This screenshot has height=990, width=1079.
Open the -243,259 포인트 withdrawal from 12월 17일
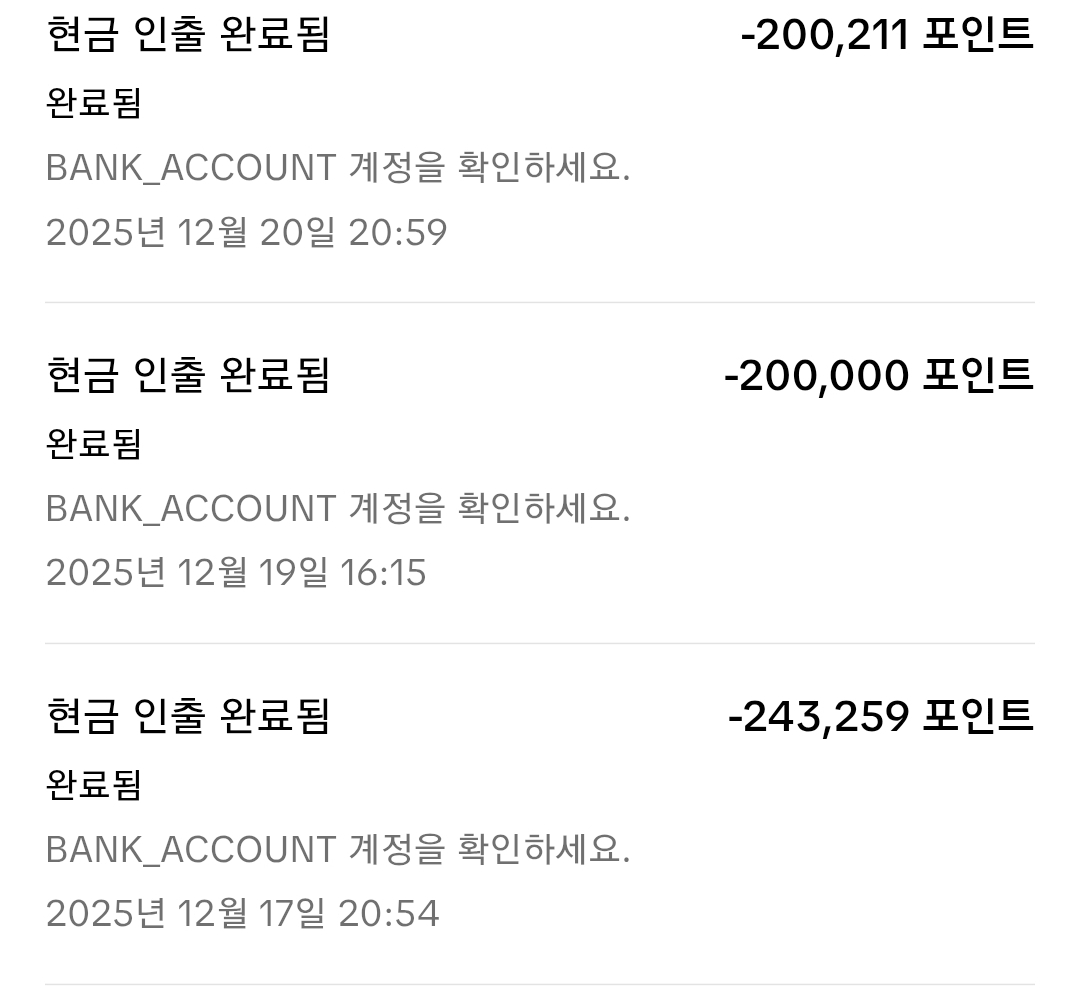point(539,815)
